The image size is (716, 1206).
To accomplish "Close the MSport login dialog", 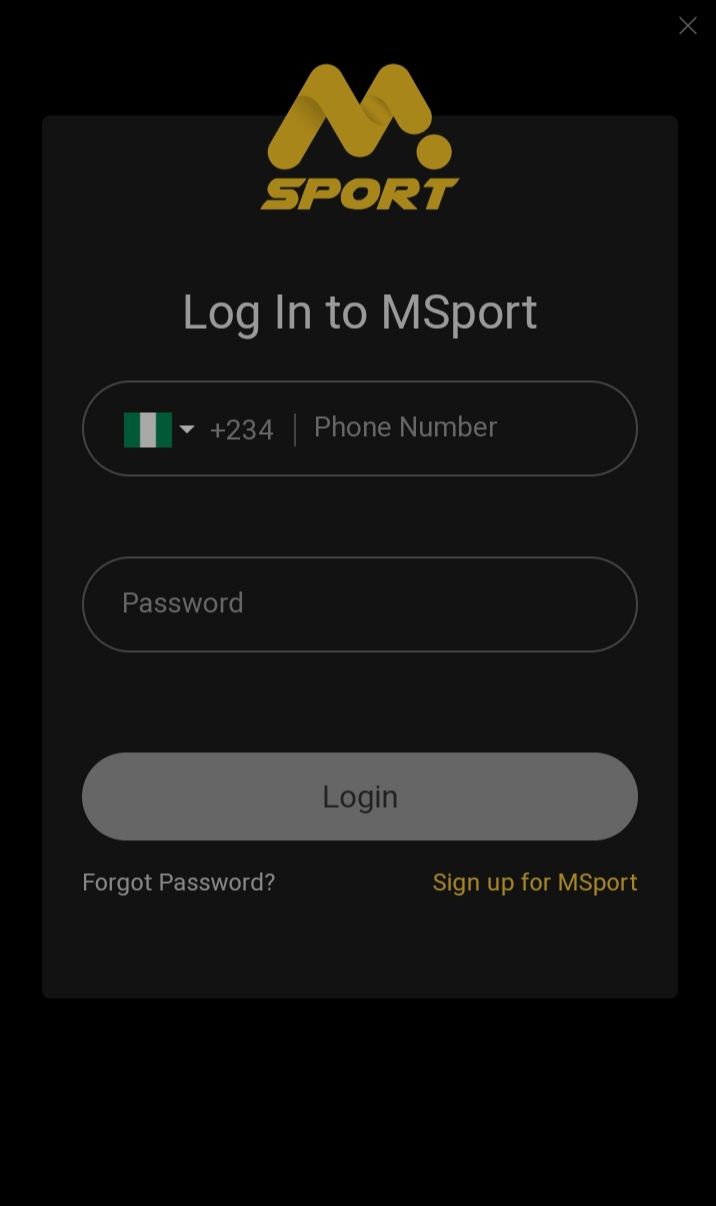I will [688, 26].
